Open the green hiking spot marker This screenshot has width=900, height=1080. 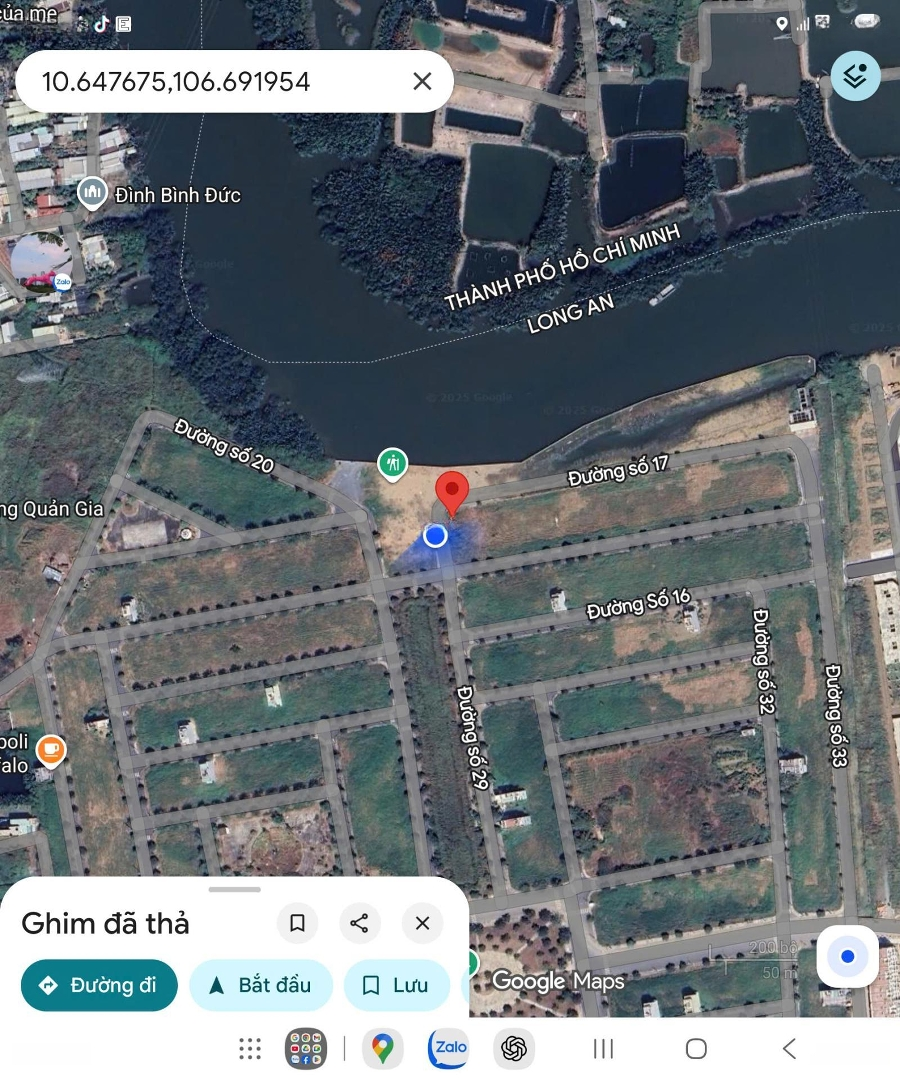click(x=392, y=462)
